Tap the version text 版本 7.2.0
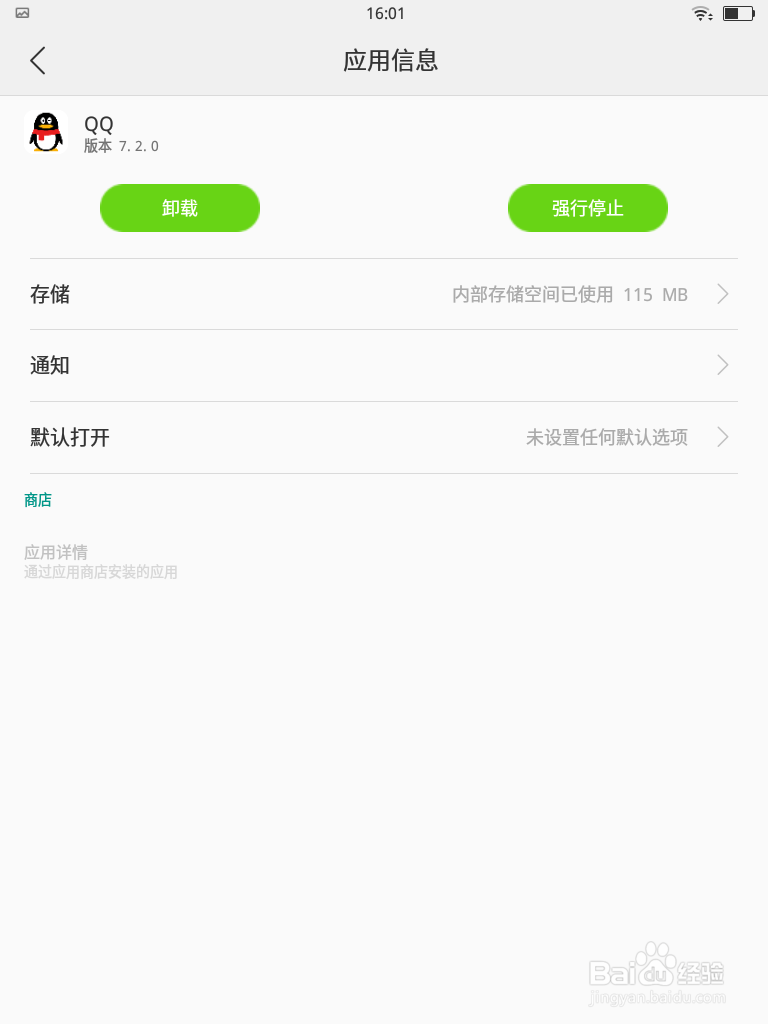The height and width of the screenshot is (1024, 768). 119,145
